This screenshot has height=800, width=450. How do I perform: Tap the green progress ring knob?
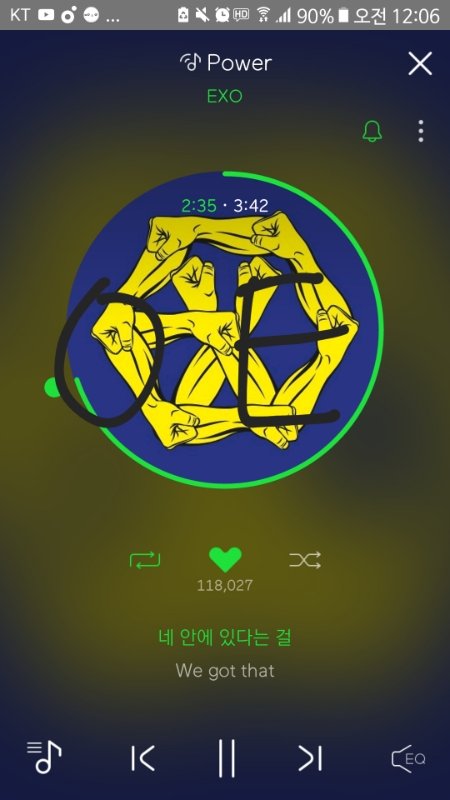click(53, 387)
